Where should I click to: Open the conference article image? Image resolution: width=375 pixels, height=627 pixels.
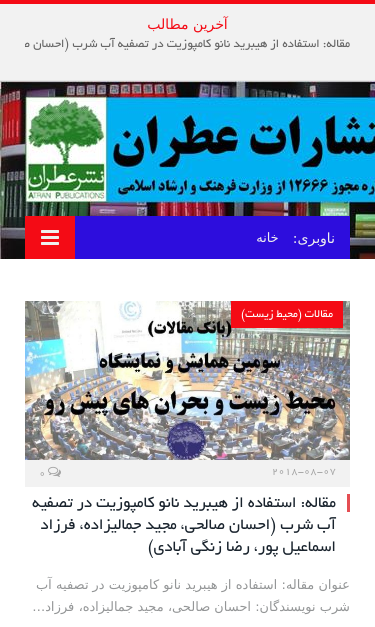click(187, 380)
